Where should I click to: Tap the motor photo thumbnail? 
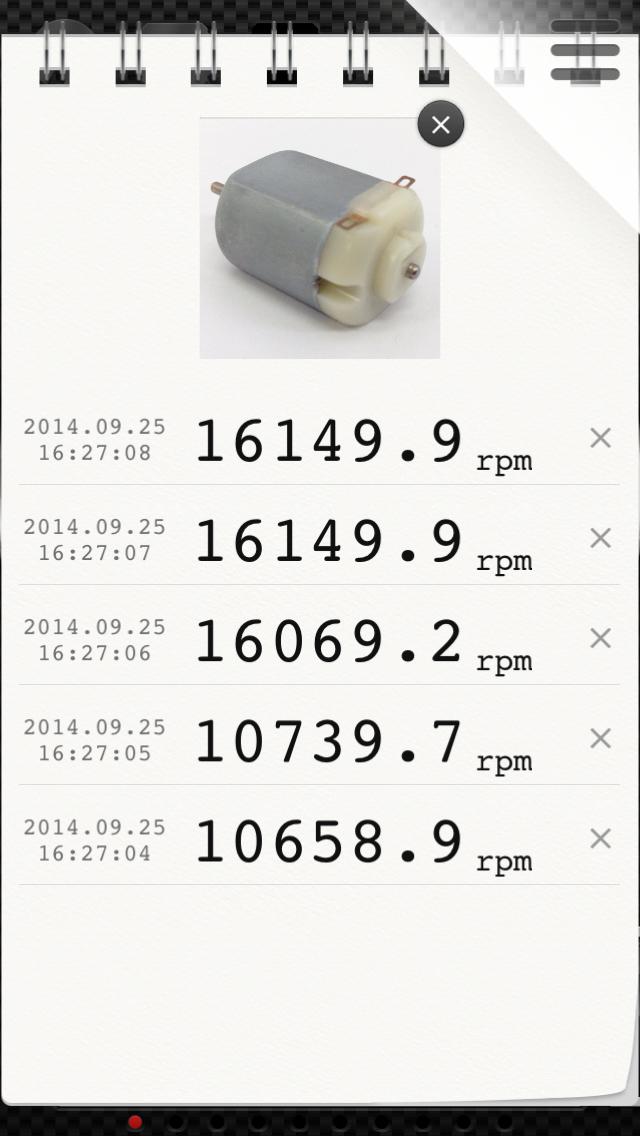320,238
